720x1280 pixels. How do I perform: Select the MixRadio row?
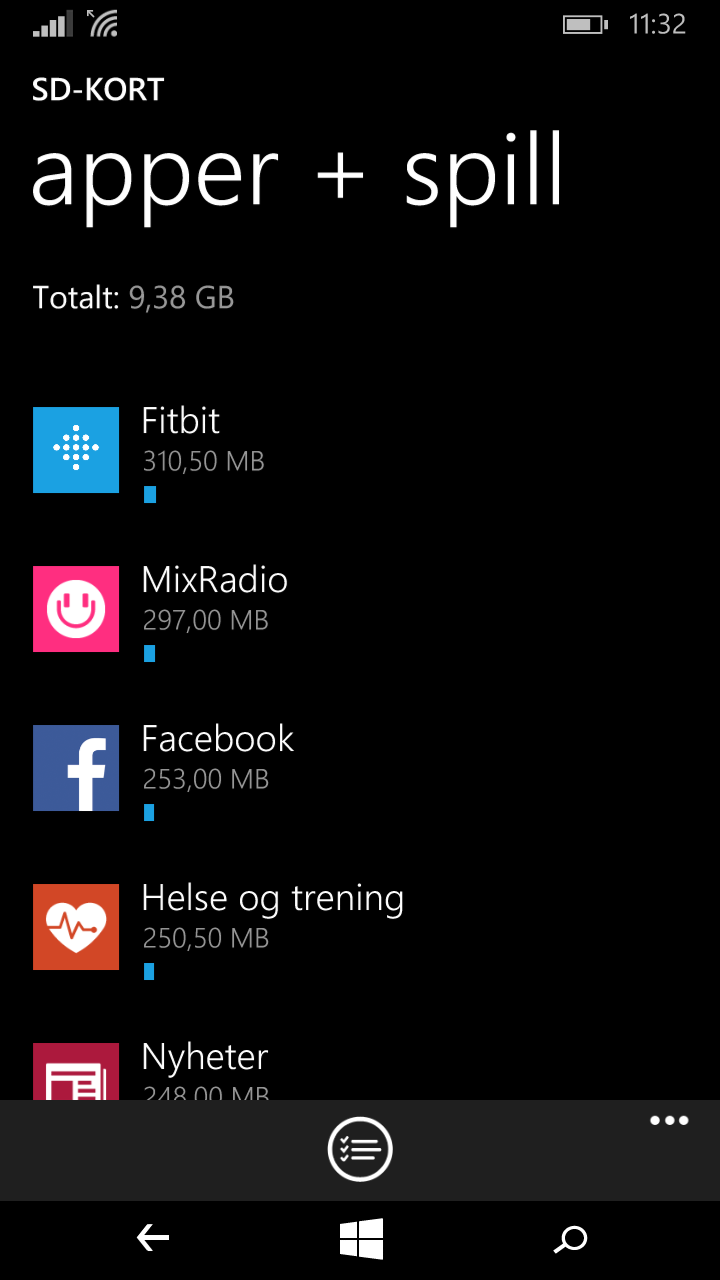click(x=360, y=609)
